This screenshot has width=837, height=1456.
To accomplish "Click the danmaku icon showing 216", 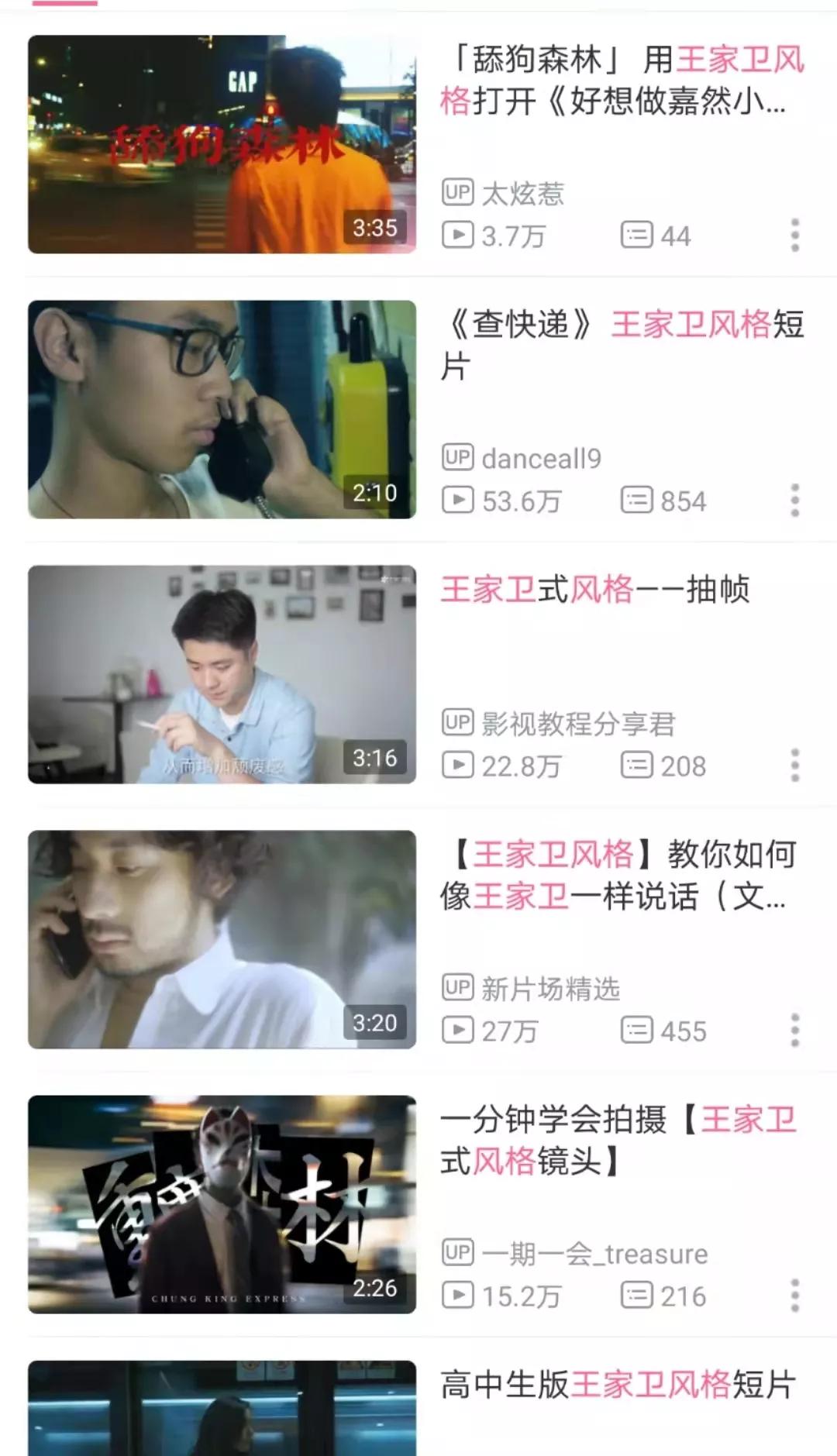I will point(639,1295).
